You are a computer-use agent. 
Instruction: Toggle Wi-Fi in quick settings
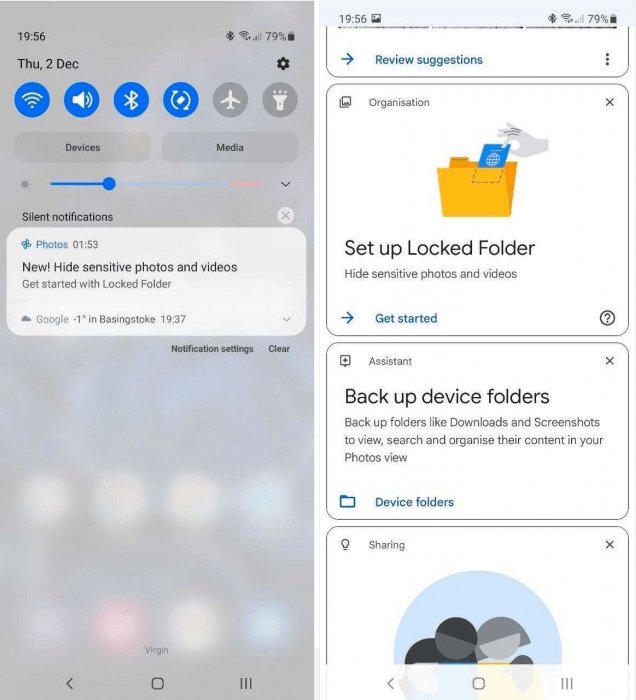coord(32,100)
